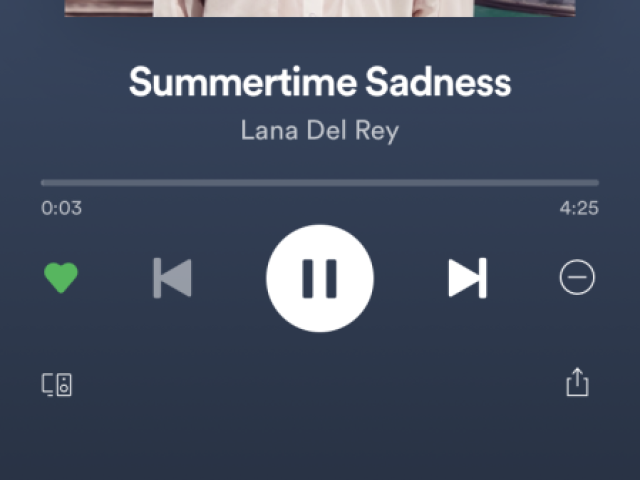Image resolution: width=640 pixels, height=480 pixels.
Task: Go back to the previous track
Action: click(x=172, y=278)
